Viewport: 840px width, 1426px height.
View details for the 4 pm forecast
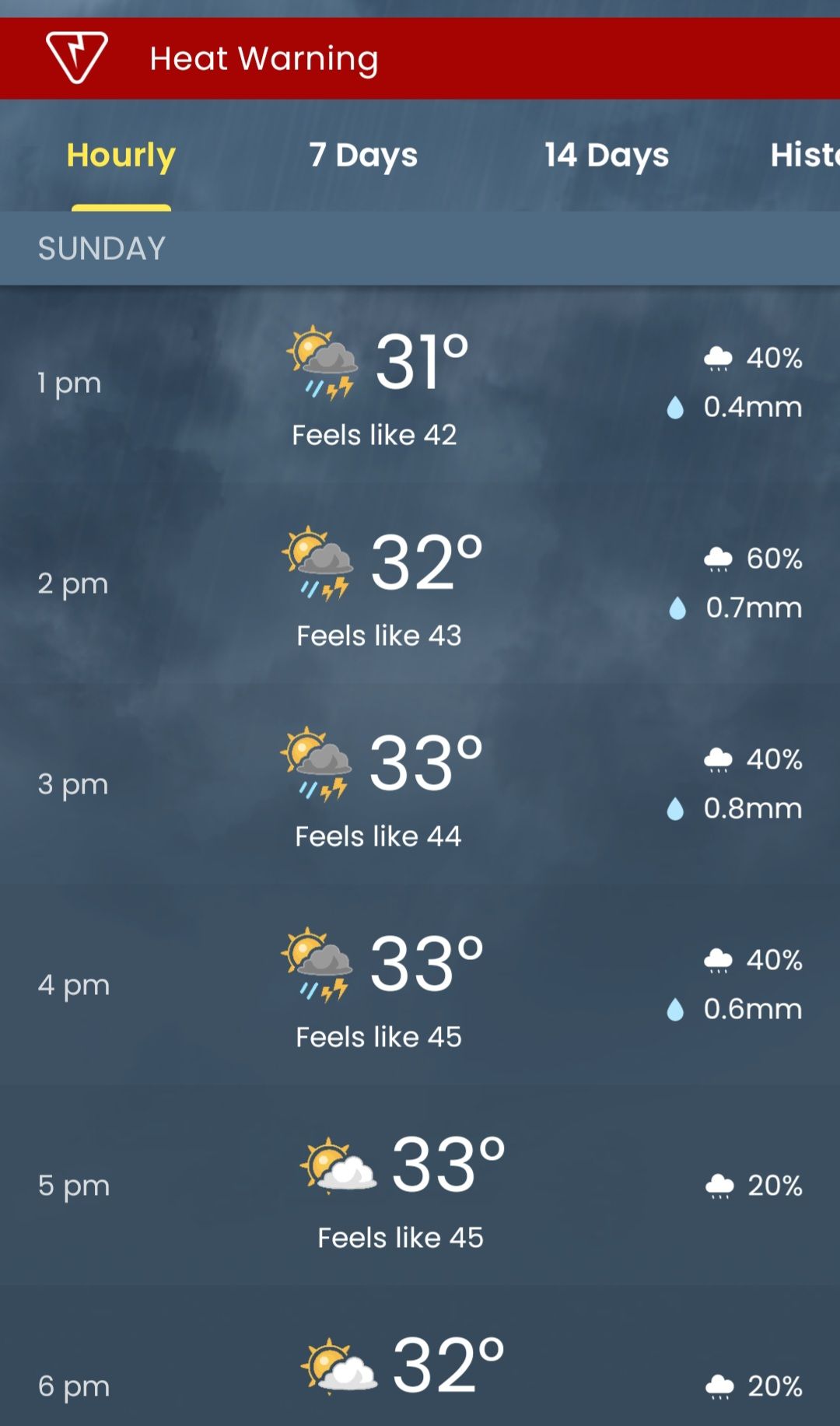click(420, 985)
